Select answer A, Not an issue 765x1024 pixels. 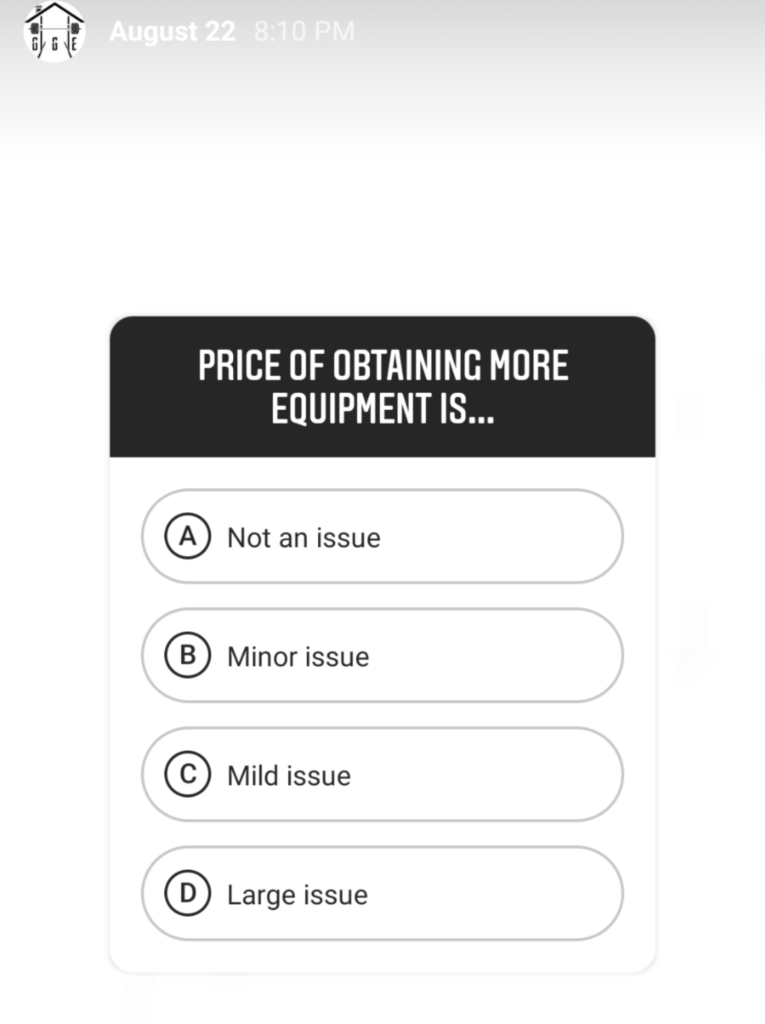pyautogui.click(x=382, y=537)
